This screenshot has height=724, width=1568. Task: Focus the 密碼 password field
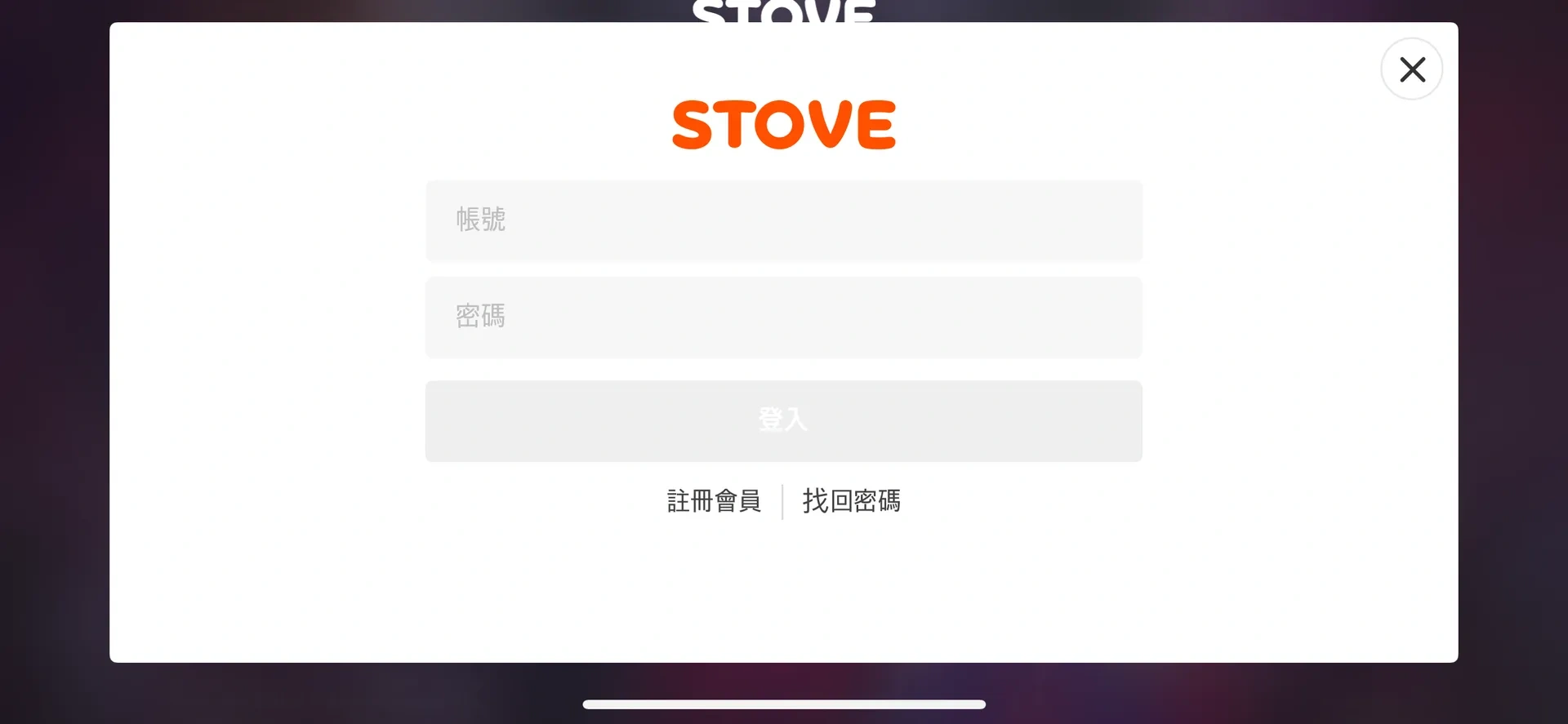pyautogui.click(x=783, y=317)
